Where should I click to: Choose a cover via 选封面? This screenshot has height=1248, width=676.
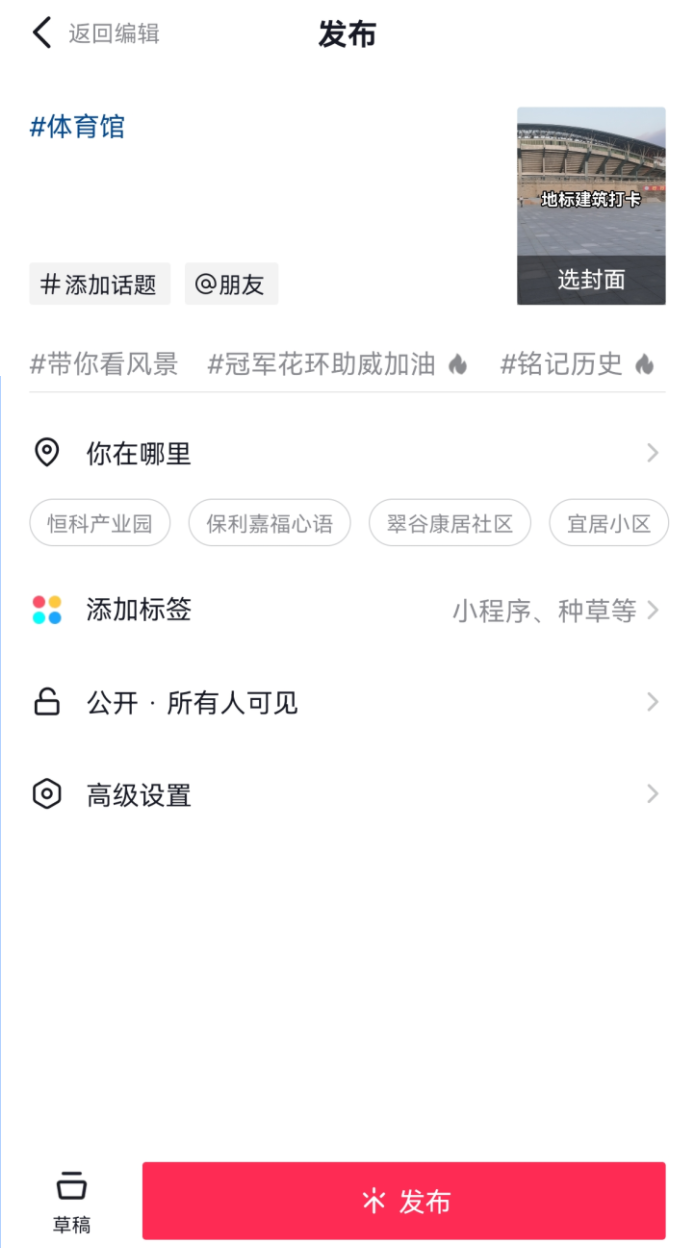click(591, 280)
